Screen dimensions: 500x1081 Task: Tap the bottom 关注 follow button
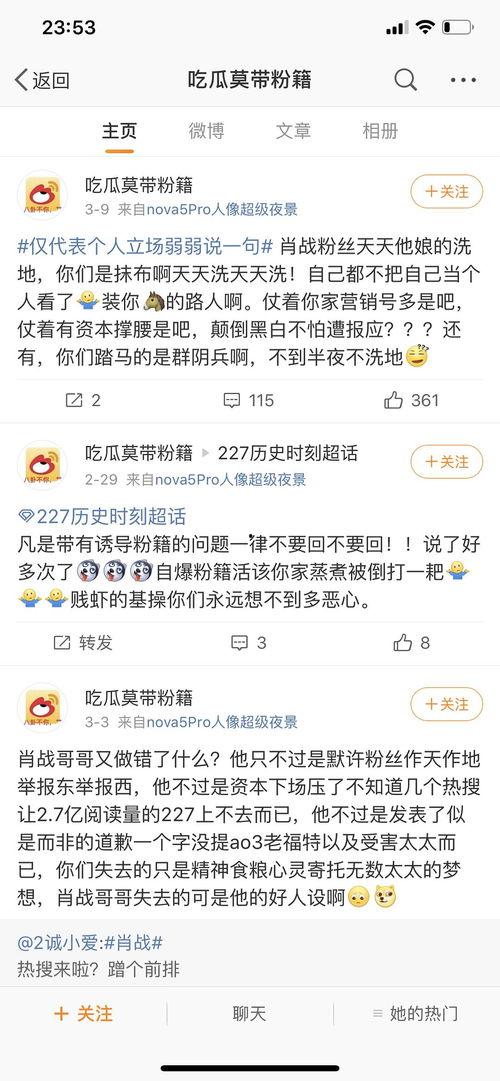(x=83, y=1013)
